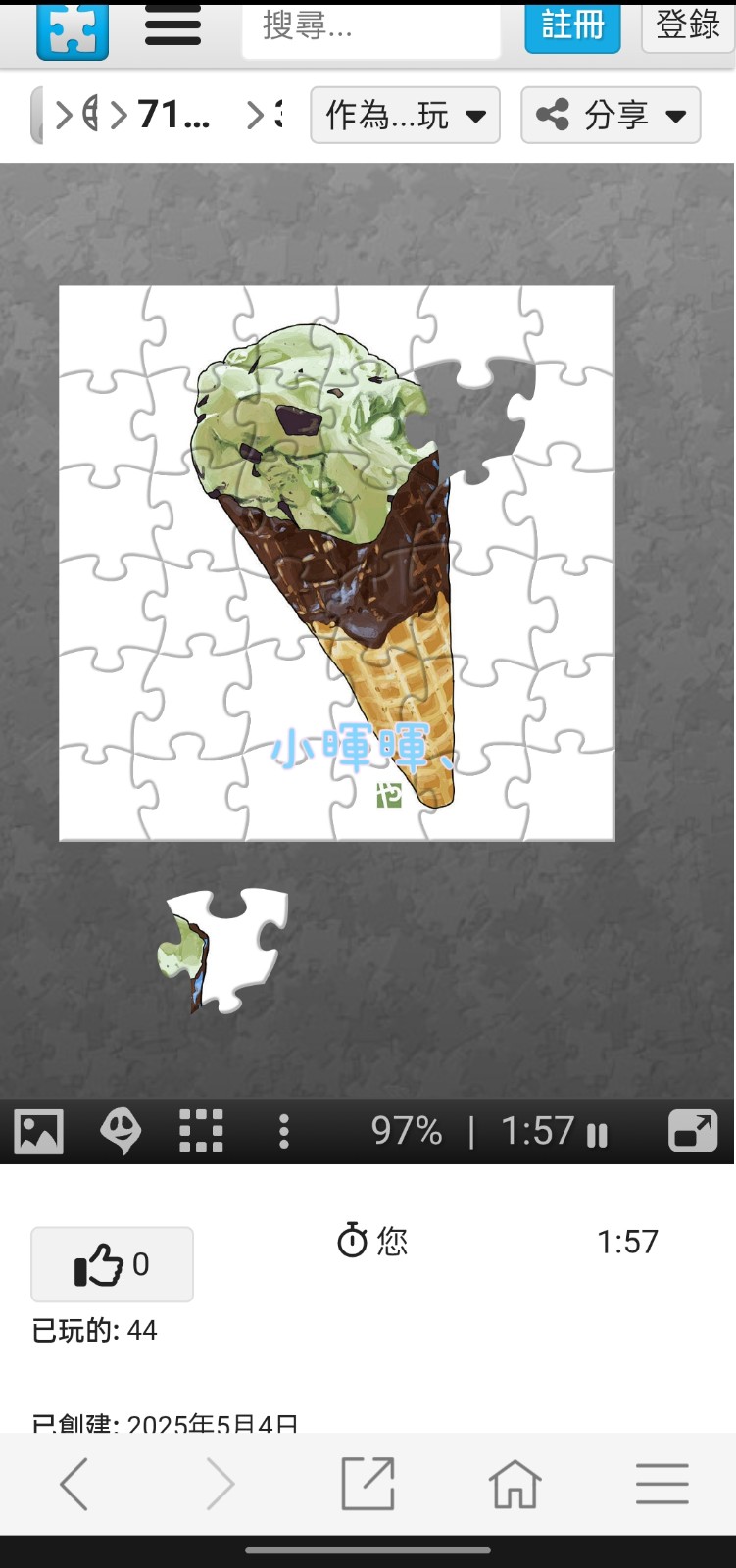Open the browser share/open-external icon
This screenshot has width=736, height=1568.
(368, 1484)
